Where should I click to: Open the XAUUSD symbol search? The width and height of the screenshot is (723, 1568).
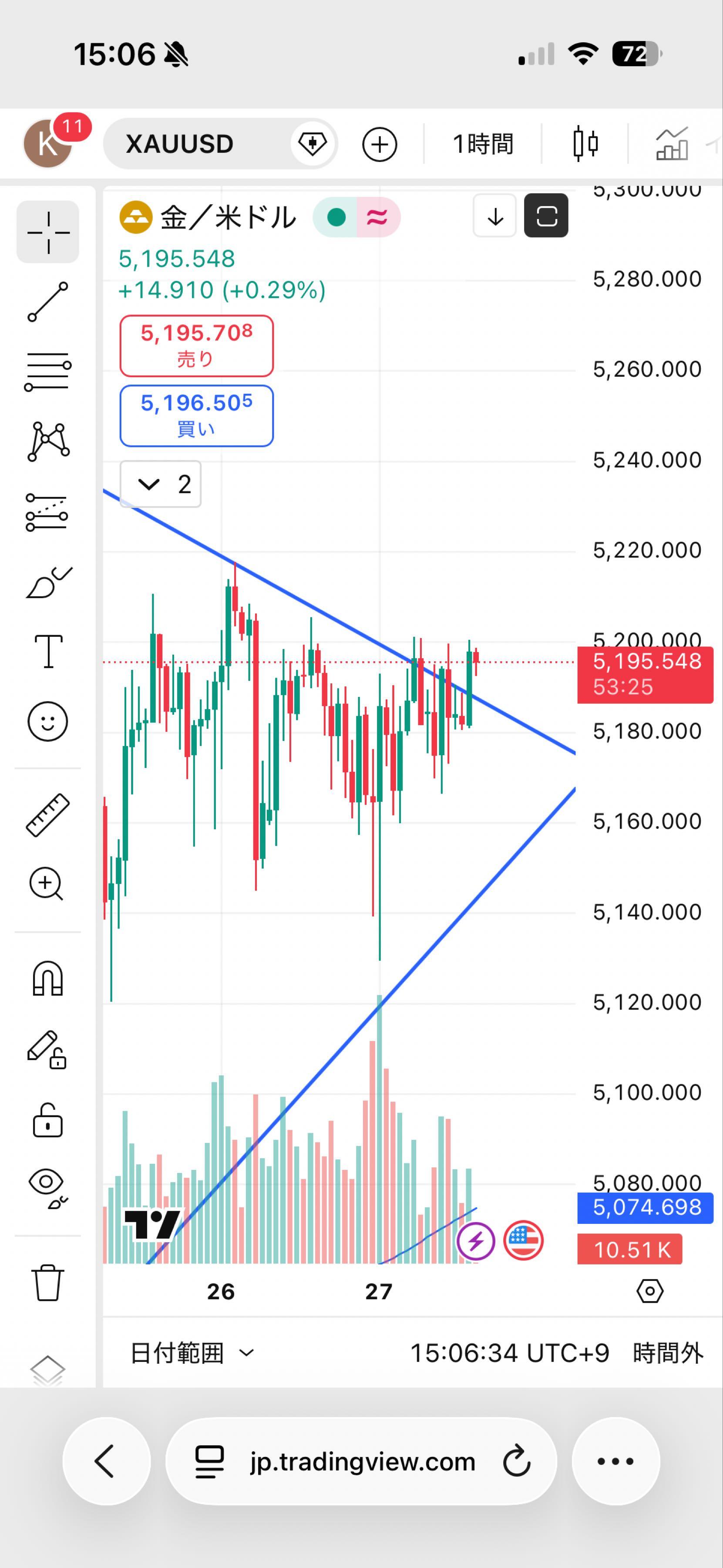click(179, 144)
